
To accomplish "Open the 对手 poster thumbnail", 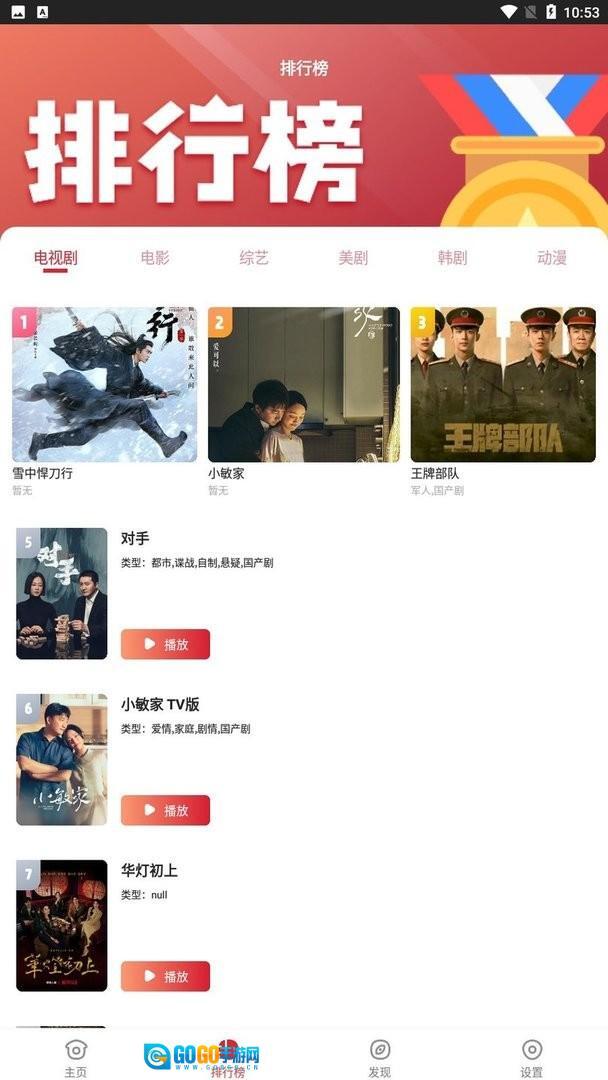I will (61, 593).
